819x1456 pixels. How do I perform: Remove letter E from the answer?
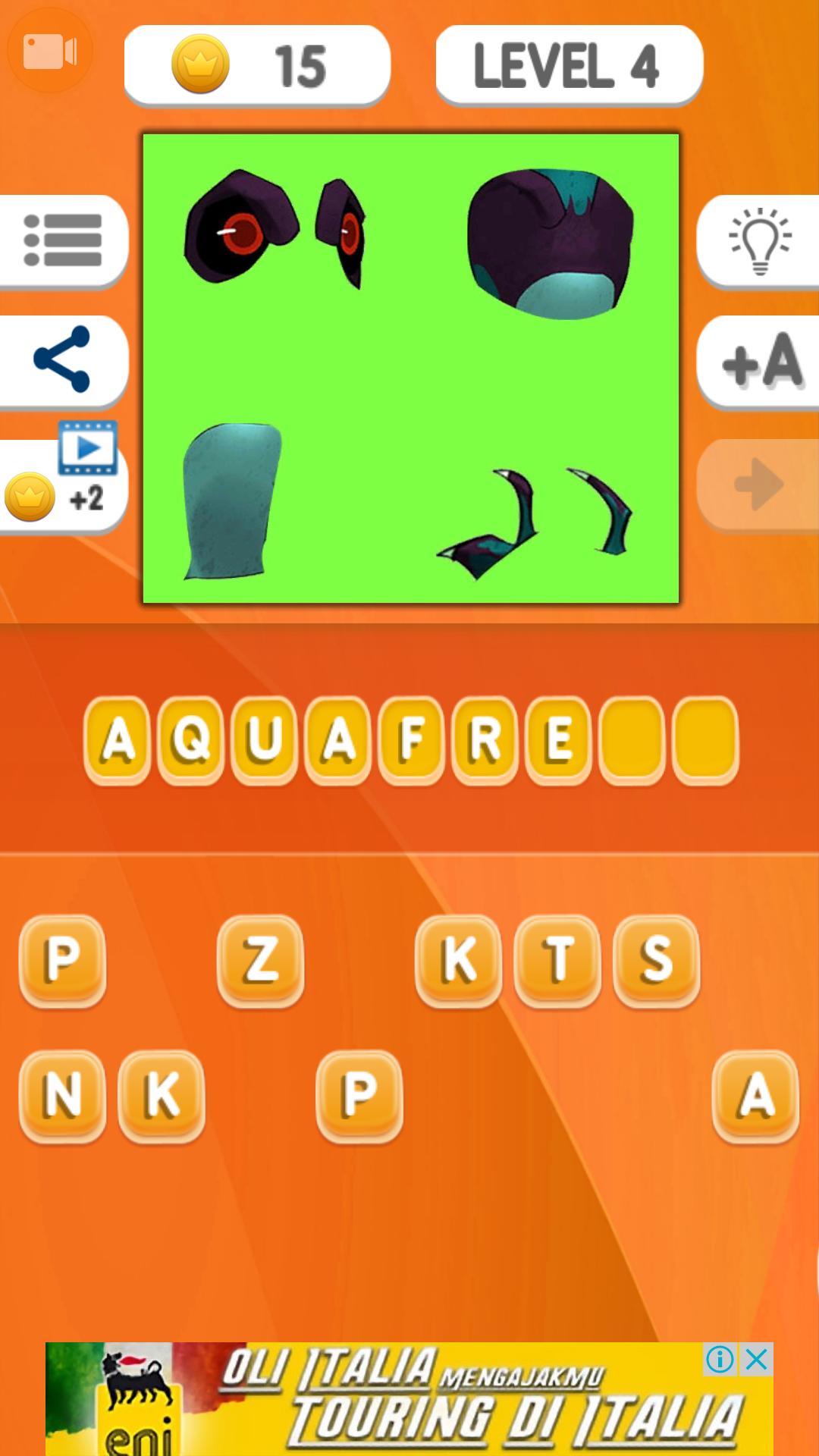coord(559,739)
